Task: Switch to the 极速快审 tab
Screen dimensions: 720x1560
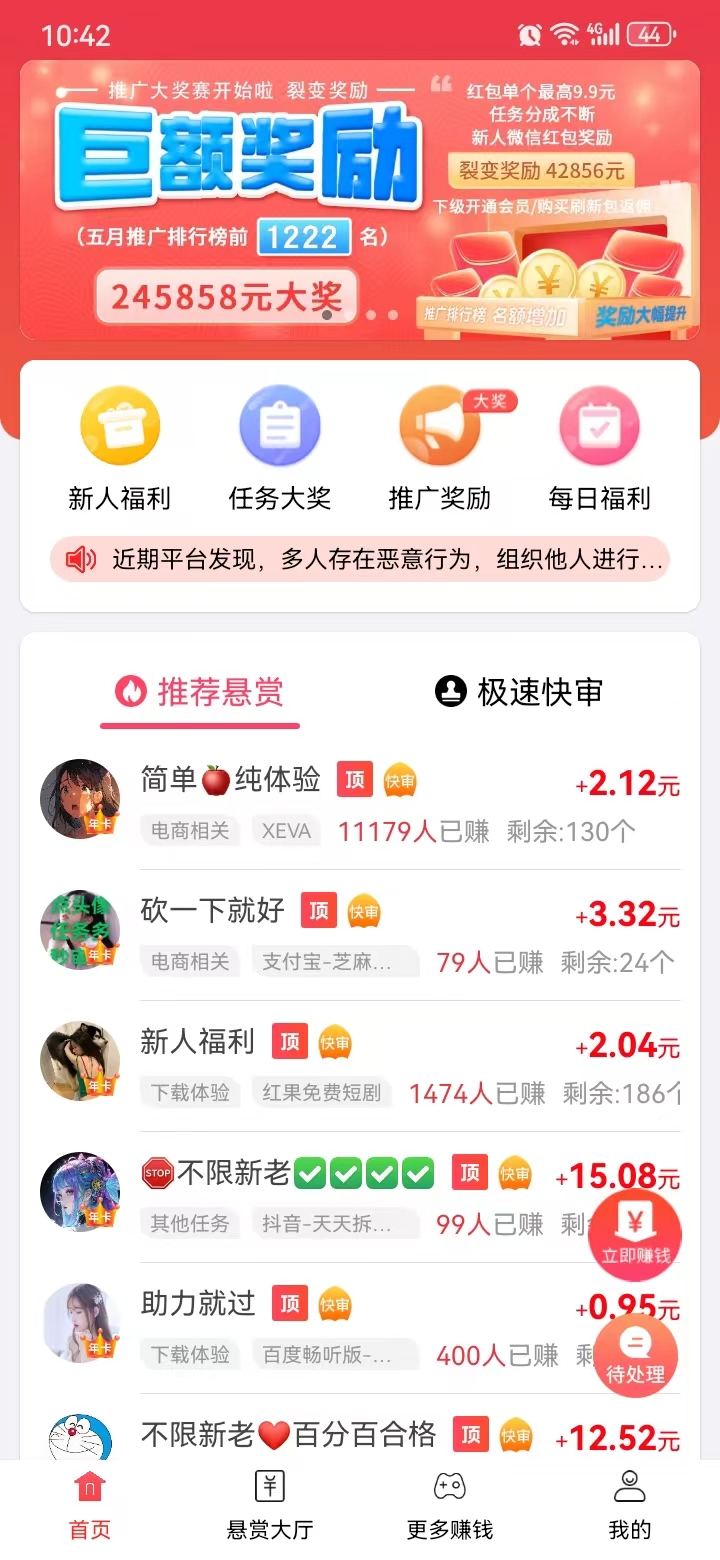Action: tap(520, 692)
